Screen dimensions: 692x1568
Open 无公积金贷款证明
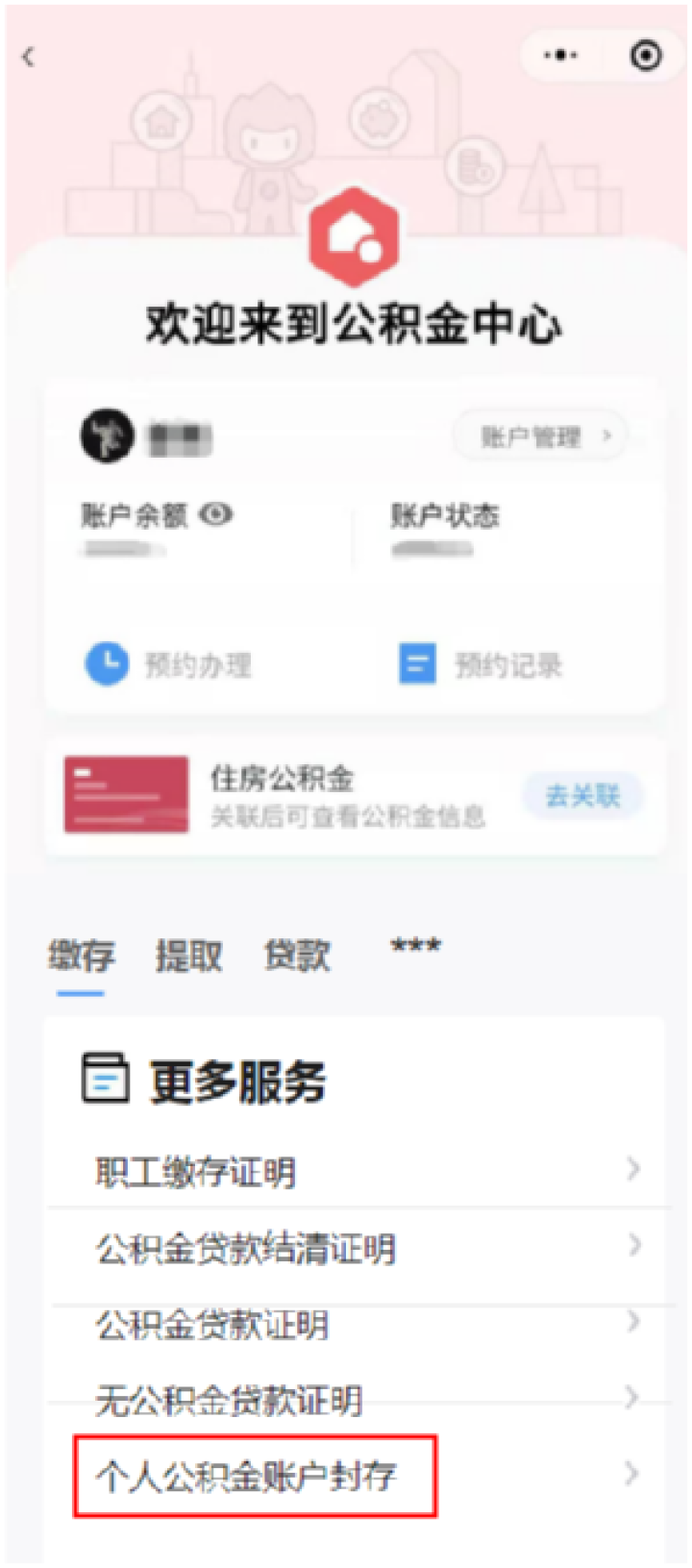click(x=356, y=1401)
